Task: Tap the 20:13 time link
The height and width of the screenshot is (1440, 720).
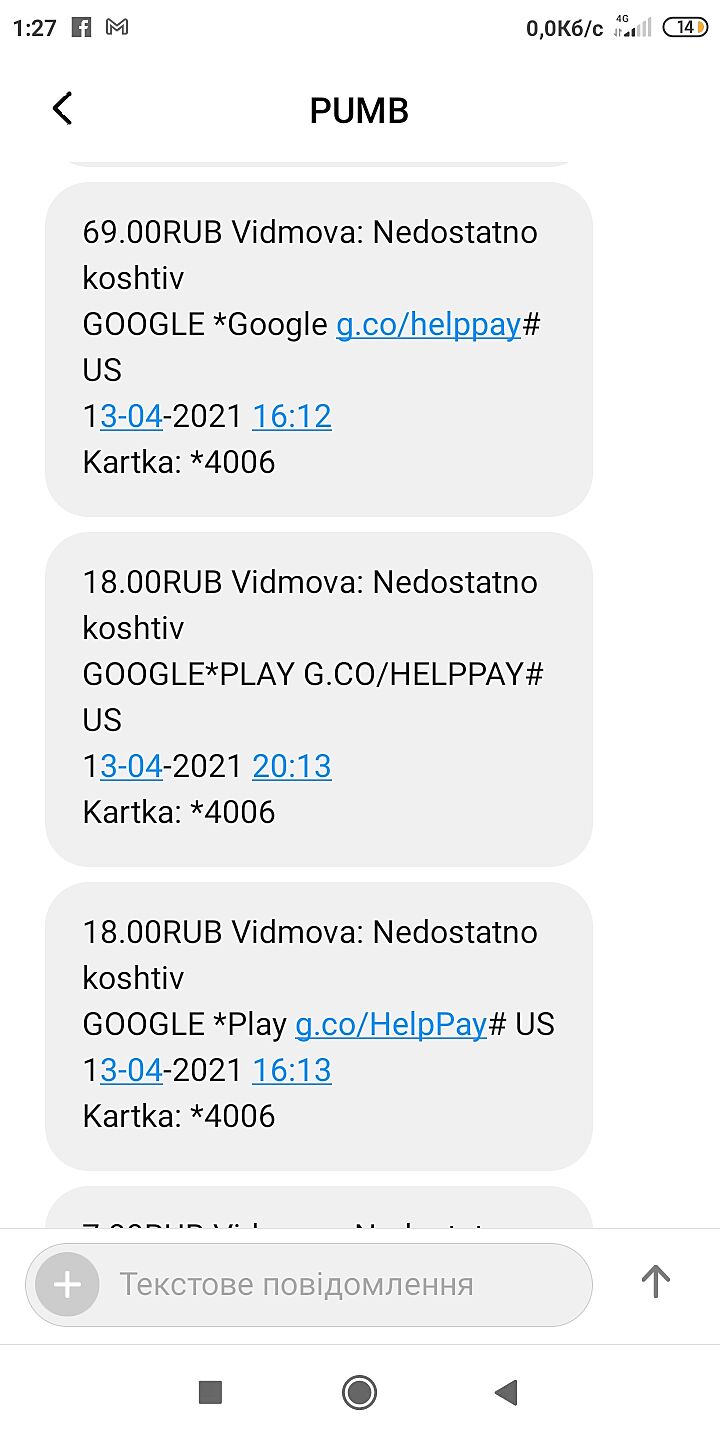Action: tap(292, 766)
